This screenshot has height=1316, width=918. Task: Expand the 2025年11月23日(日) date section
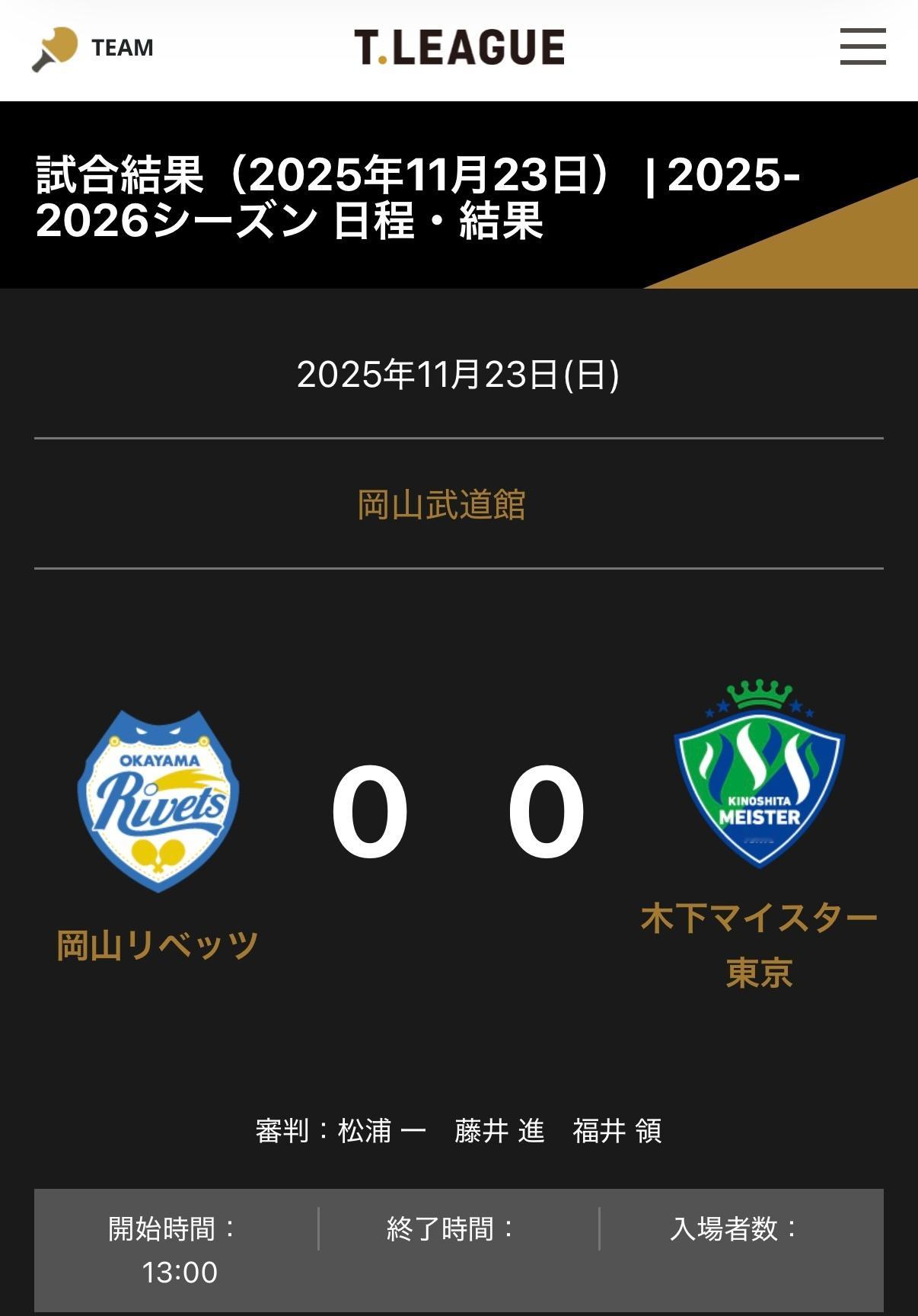(x=459, y=373)
